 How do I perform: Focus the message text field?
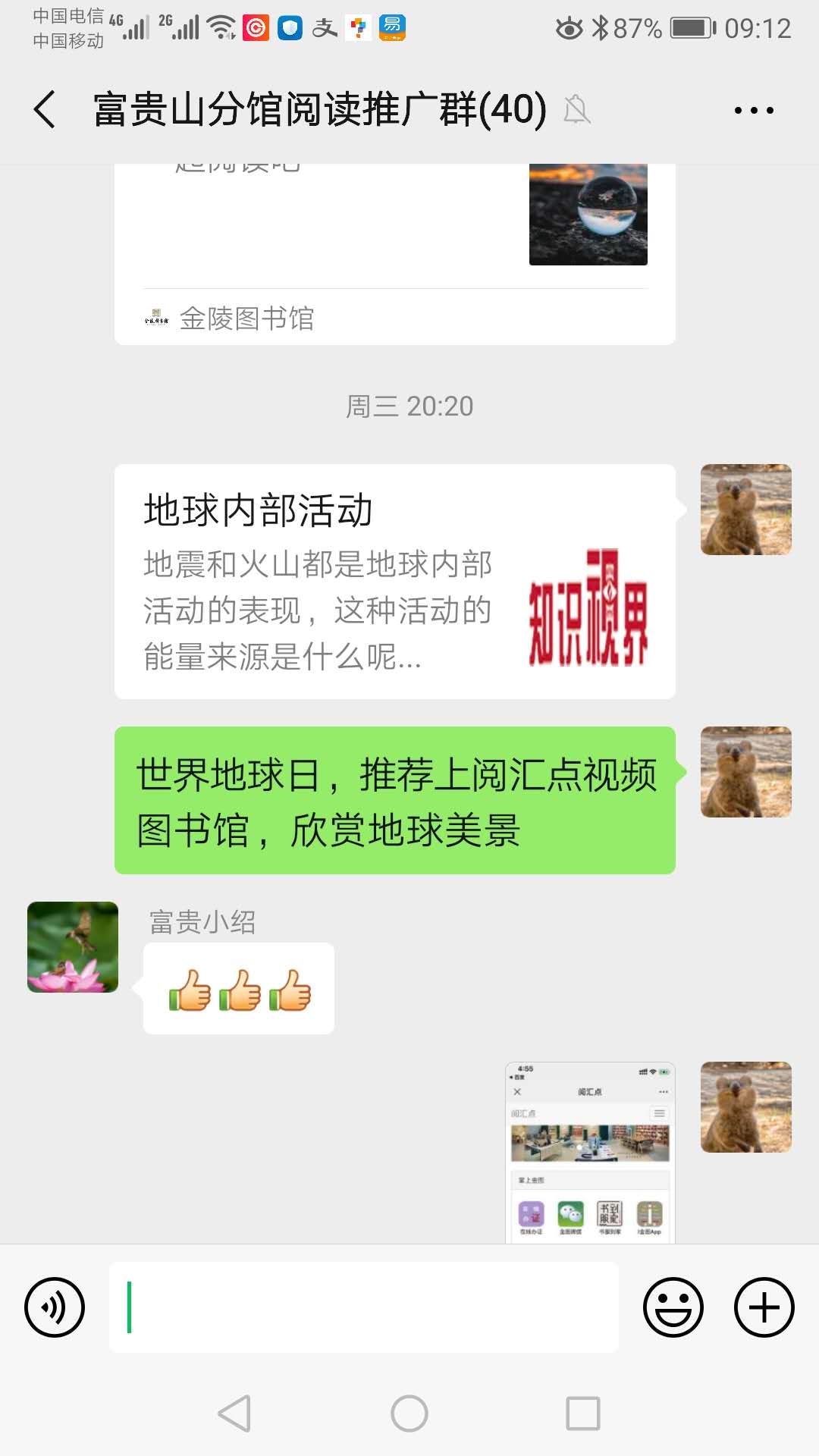pos(364,1307)
